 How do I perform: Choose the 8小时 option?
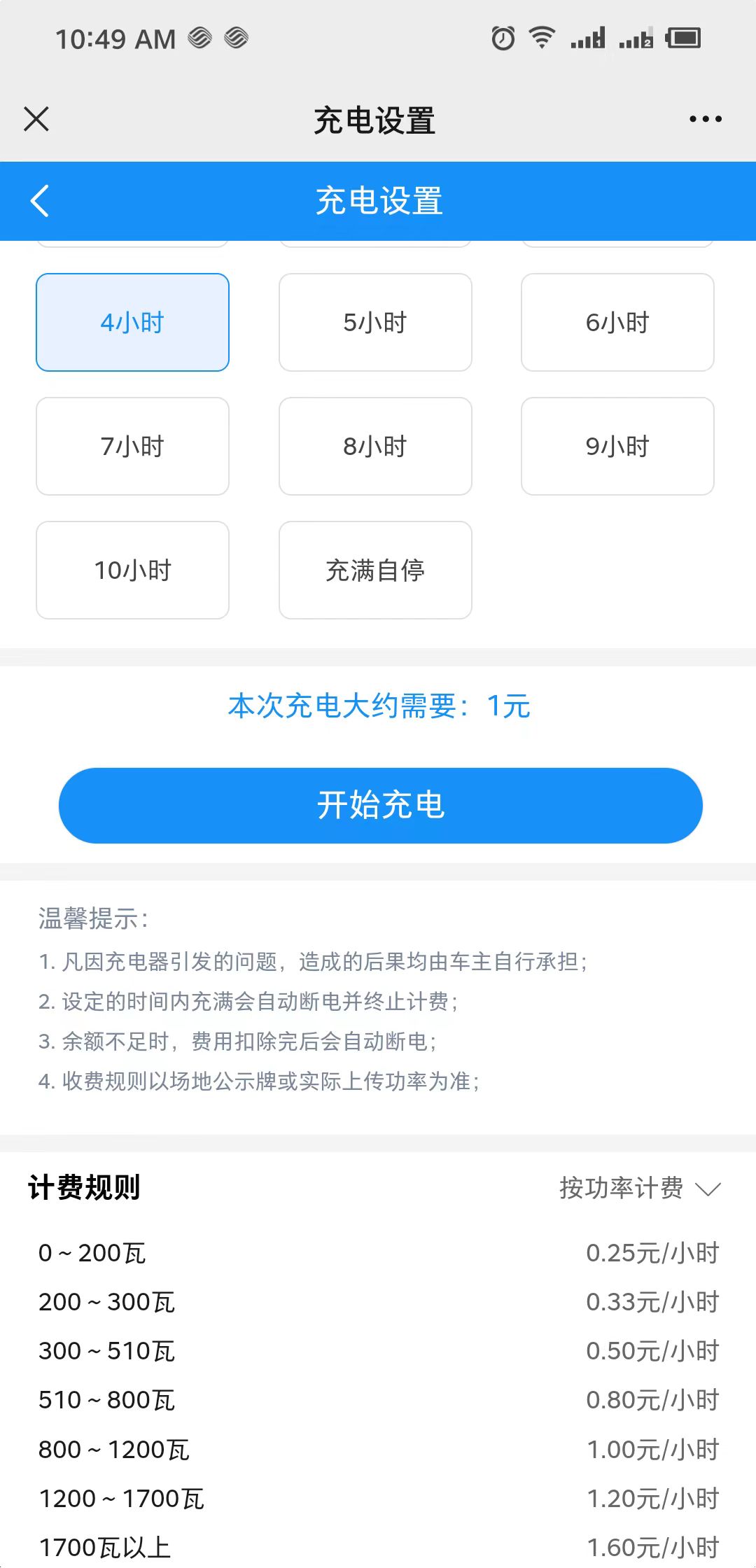(x=375, y=446)
